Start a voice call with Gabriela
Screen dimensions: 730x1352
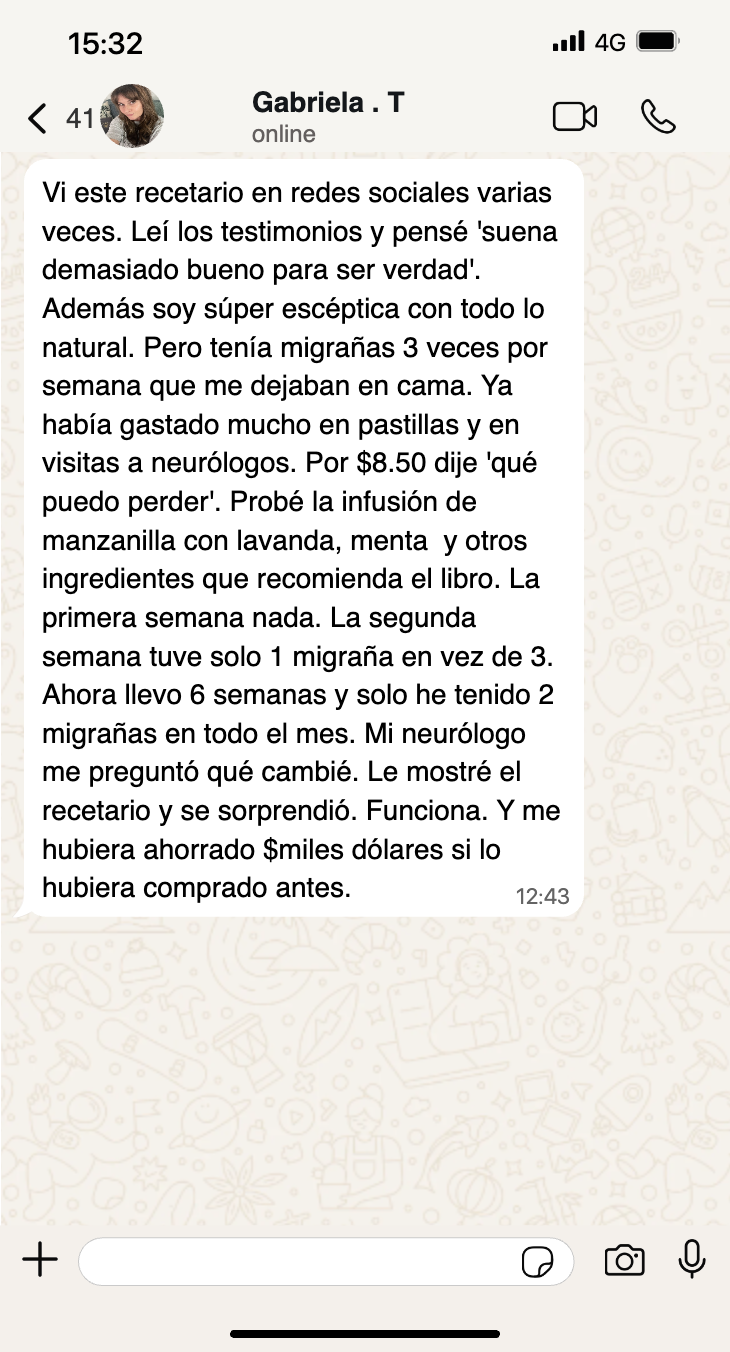(658, 116)
